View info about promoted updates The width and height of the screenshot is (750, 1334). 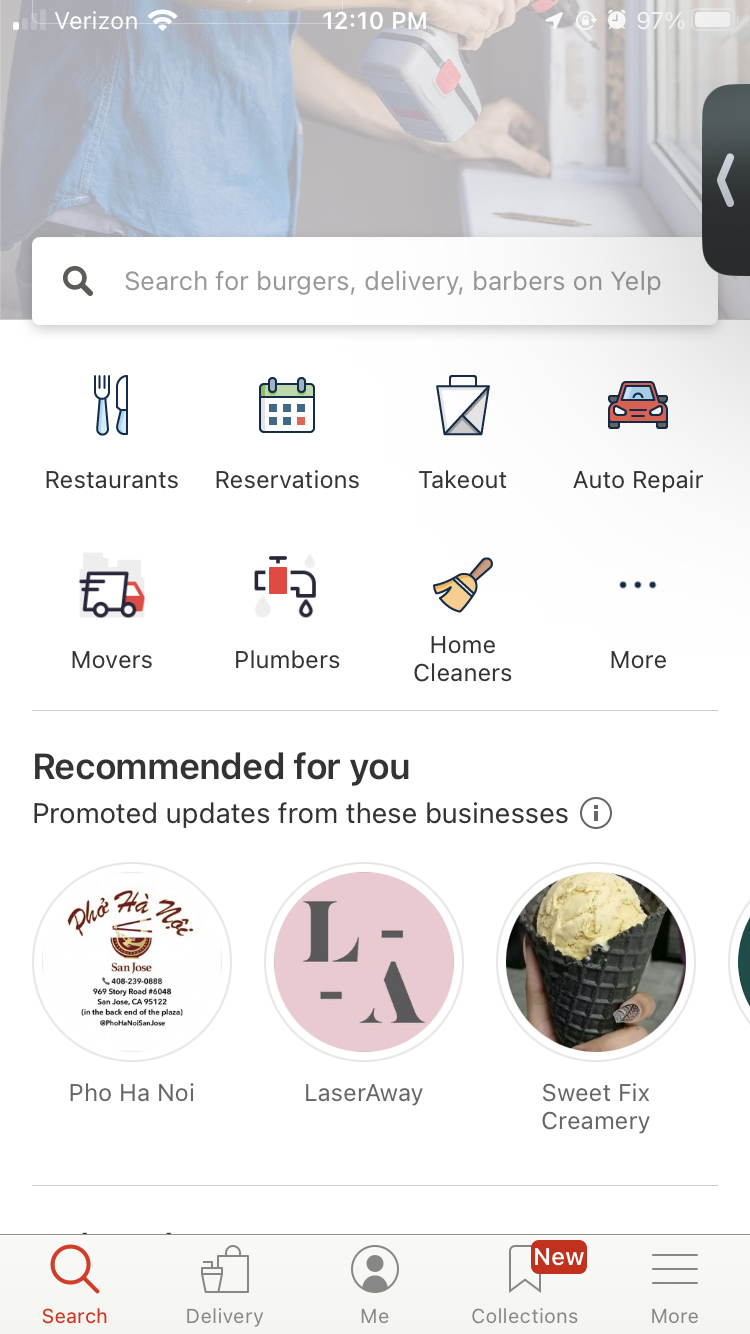(596, 813)
